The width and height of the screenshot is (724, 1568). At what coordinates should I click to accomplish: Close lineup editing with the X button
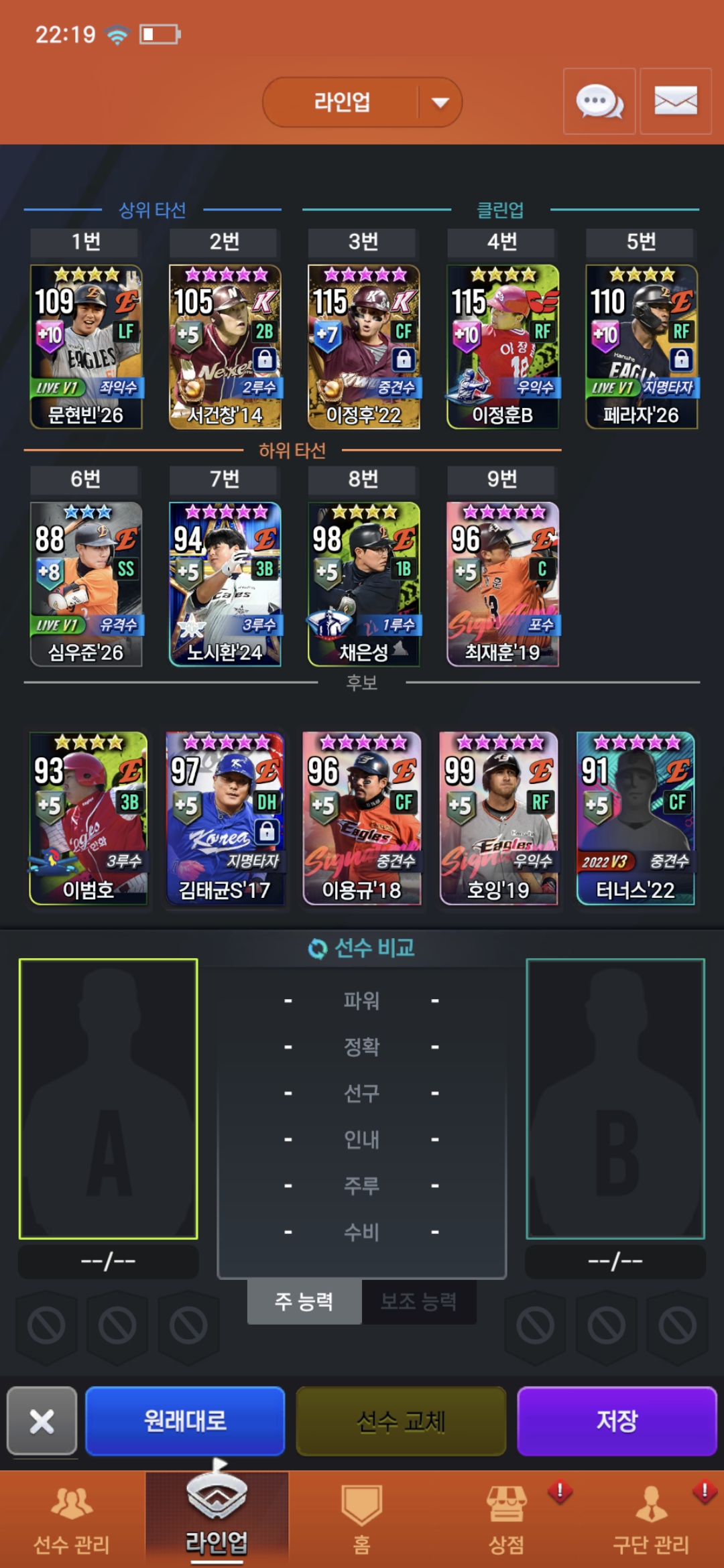pos(42,1421)
